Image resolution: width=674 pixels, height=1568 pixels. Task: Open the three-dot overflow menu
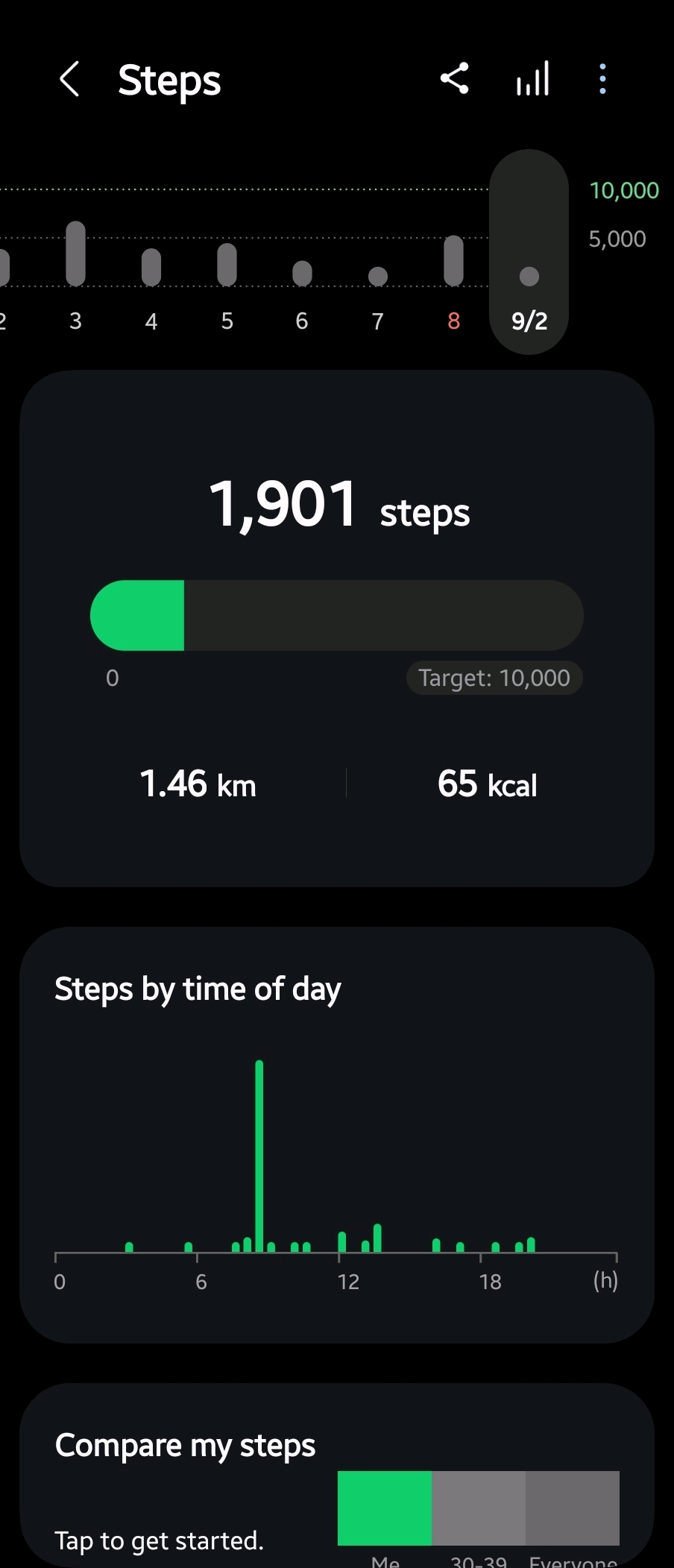(x=602, y=78)
